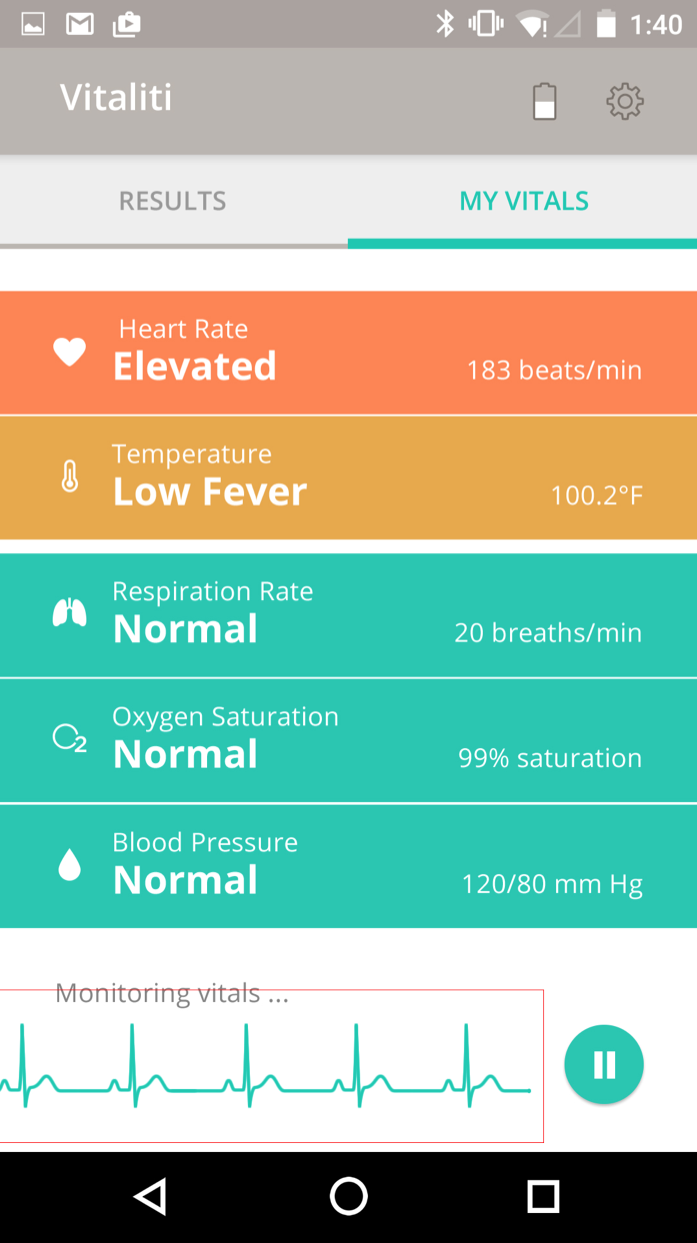Open the settings gear icon
The width and height of the screenshot is (697, 1243).
(625, 101)
